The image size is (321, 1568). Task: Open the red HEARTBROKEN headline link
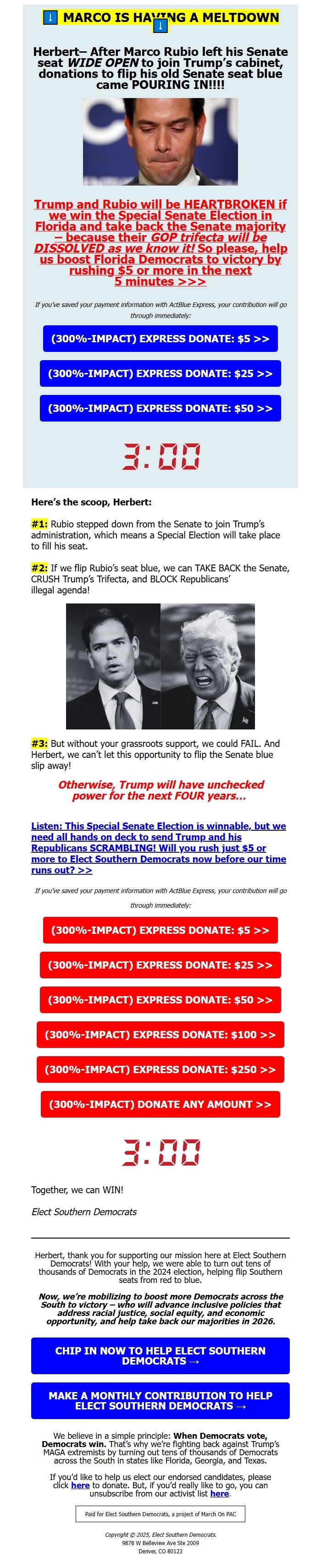(160, 242)
